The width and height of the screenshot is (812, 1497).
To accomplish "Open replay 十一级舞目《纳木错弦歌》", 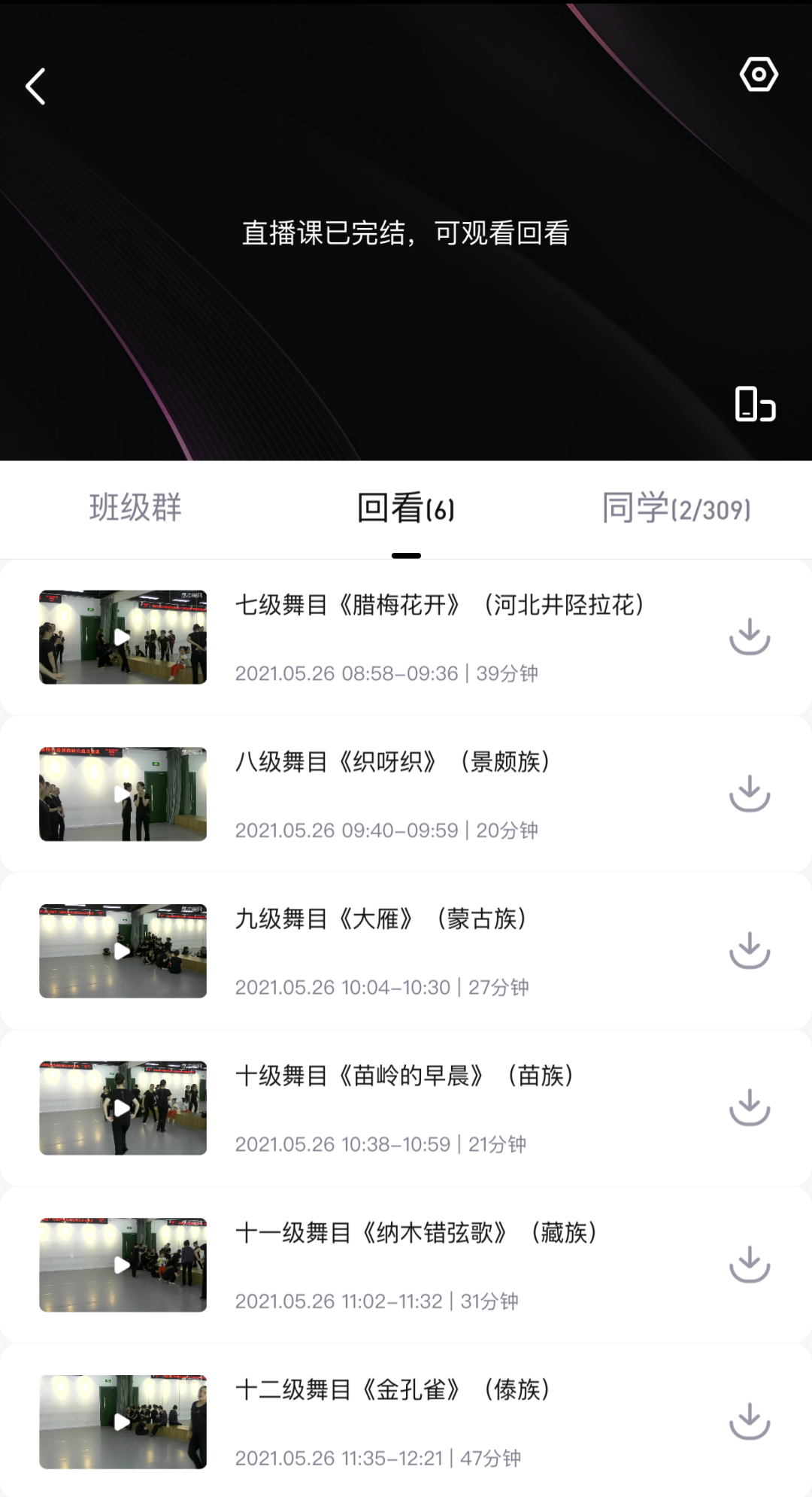I will (x=123, y=1265).
